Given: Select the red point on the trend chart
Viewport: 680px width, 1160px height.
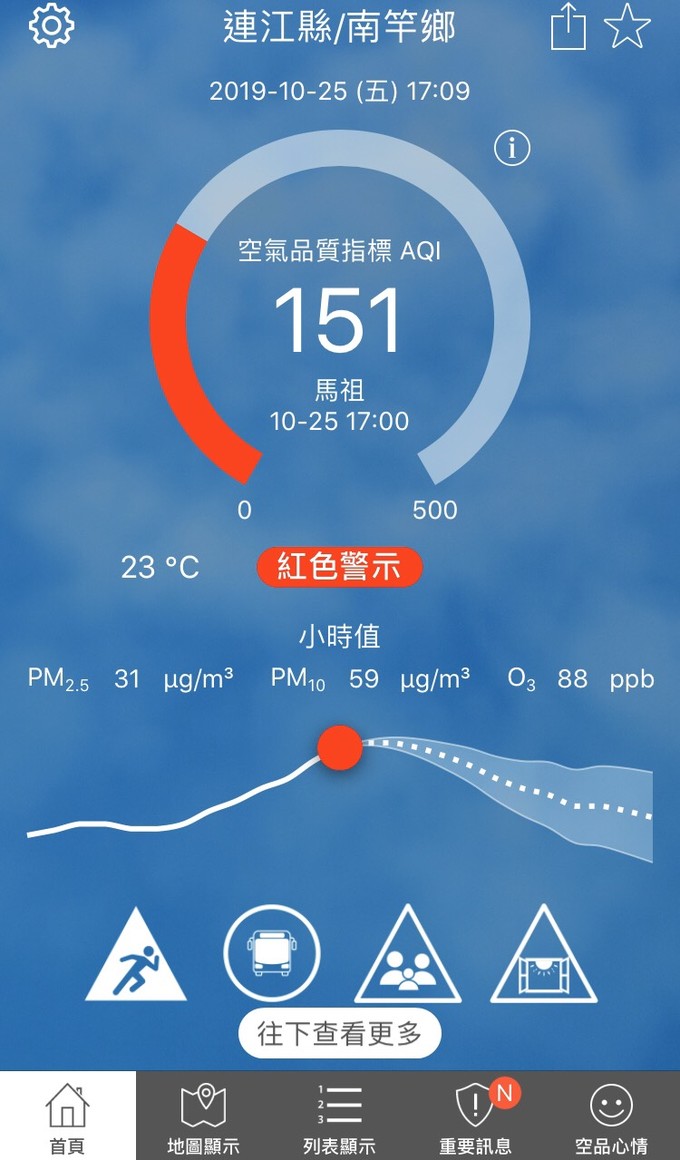Looking at the screenshot, I should [x=339, y=748].
